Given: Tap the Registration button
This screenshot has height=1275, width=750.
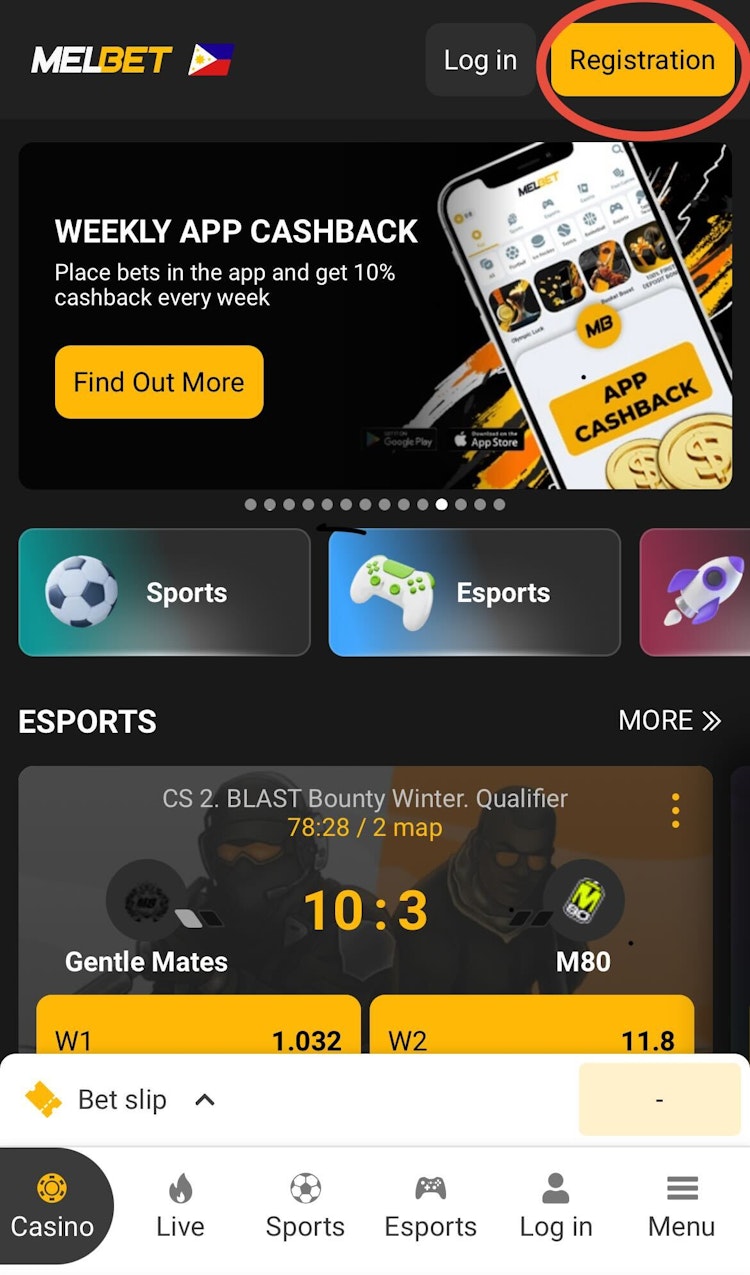Looking at the screenshot, I should coord(642,60).
